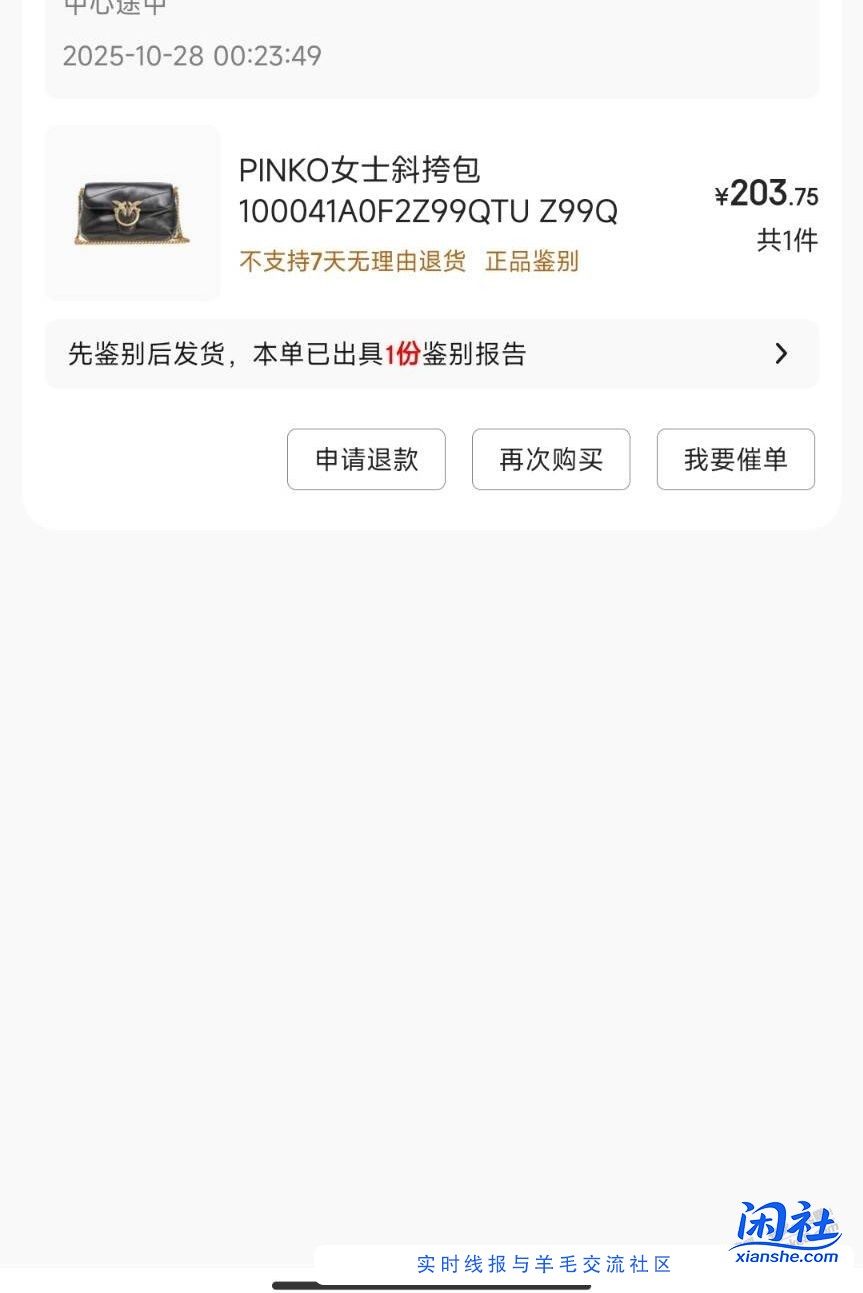Open the 实时线报与羊毛交流社区 link
The height and width of the screenshot is (1293, 863).
pos(543,1264)
